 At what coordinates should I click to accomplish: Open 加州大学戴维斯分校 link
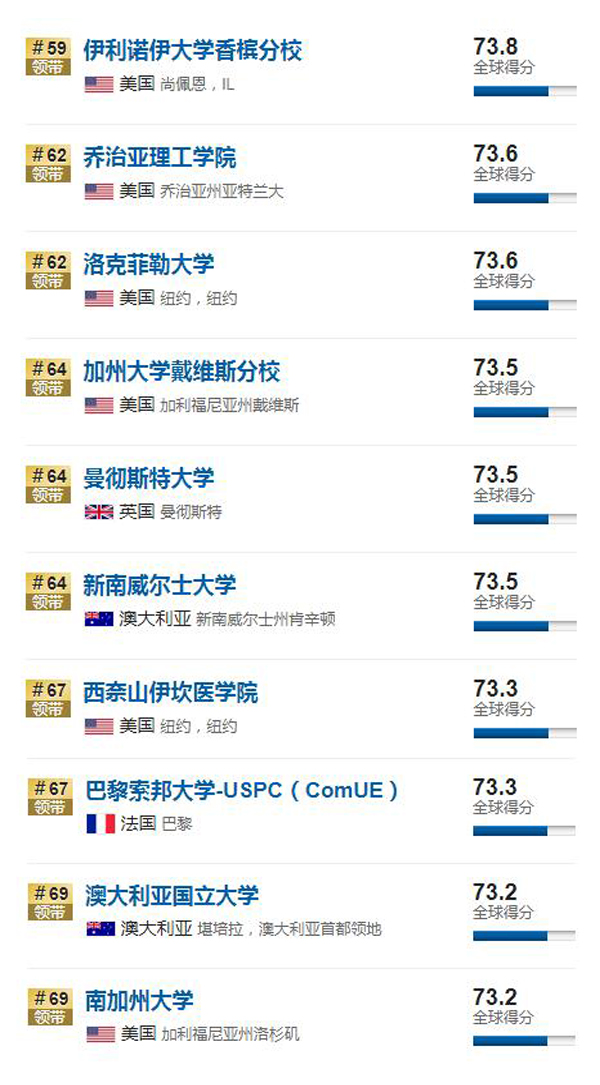pyautogui.click(x=181, y=372)
